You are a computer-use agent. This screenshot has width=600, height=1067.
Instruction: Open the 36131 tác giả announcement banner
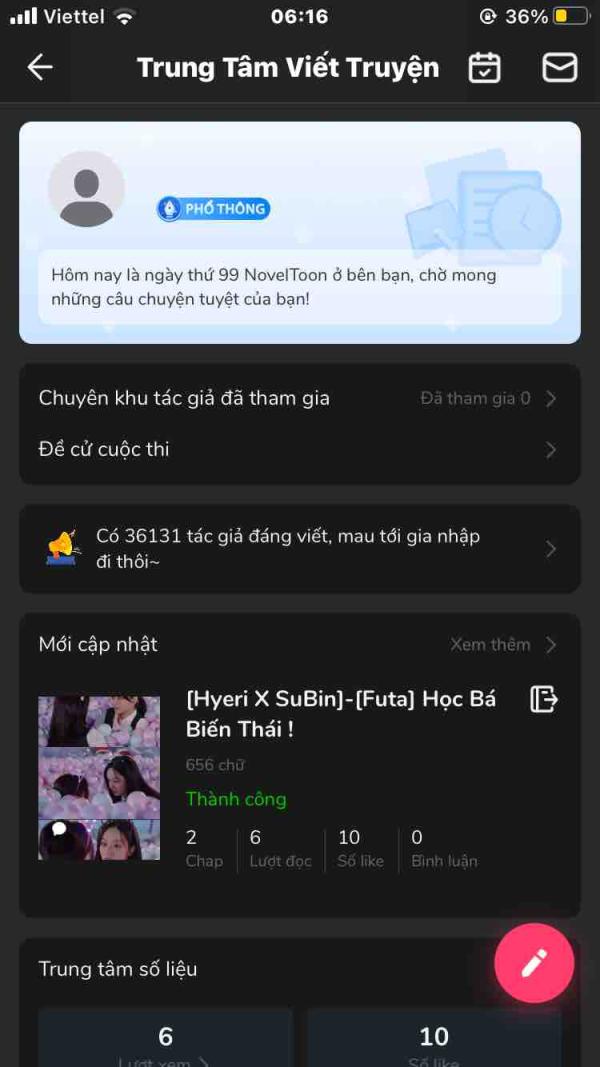(x=298, y=548)
